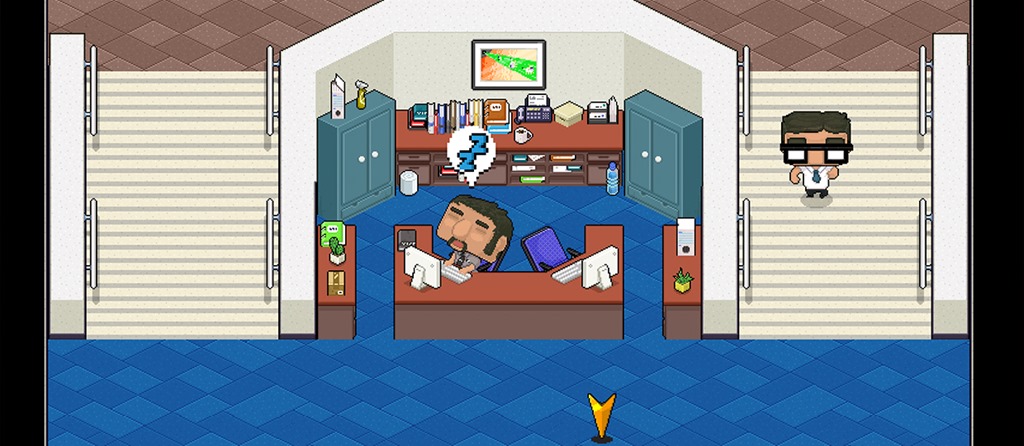Tap the orange down arrow to exit

pos(601,414)
